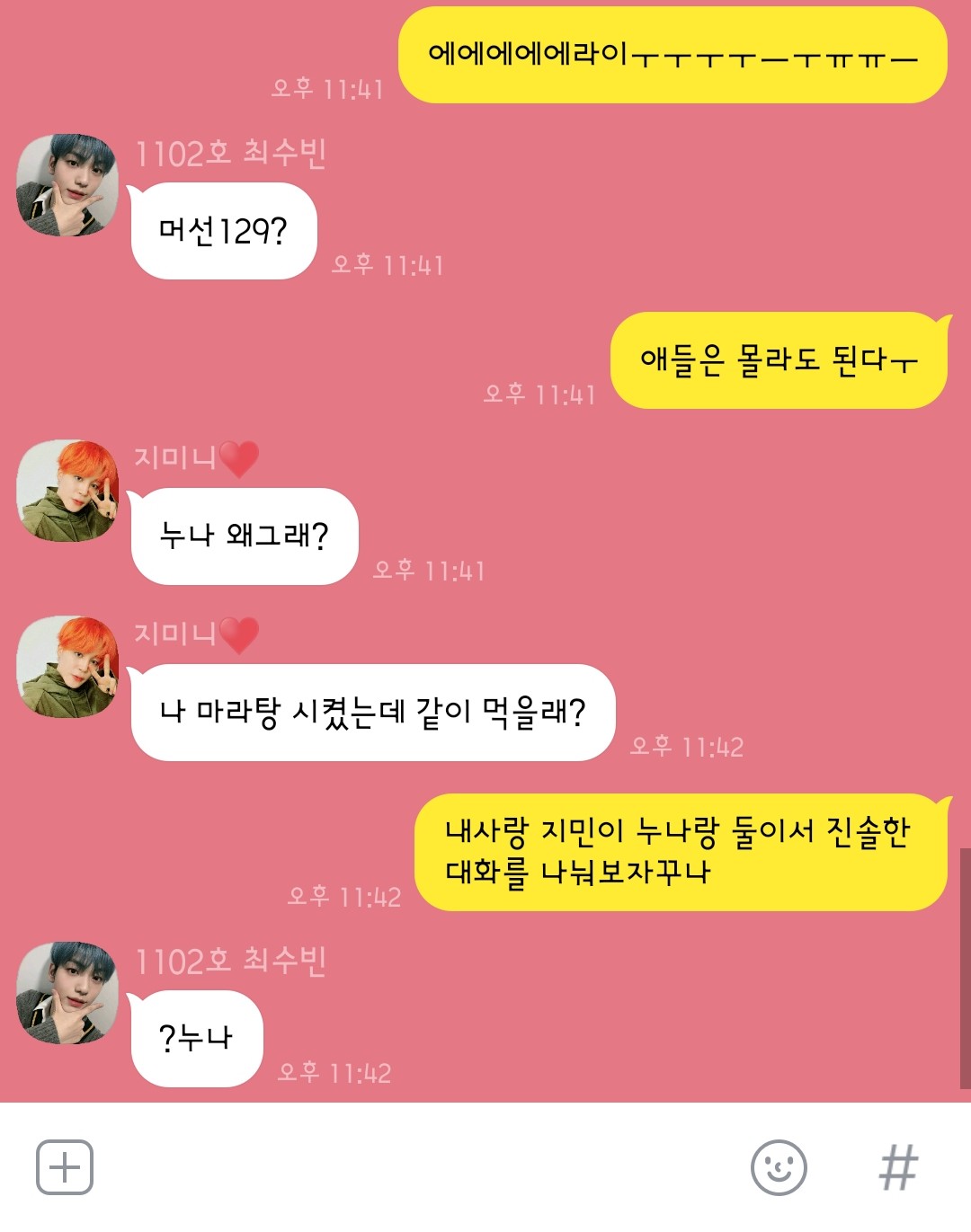Viewport: 971px width, 1232px height.
Task: Open the plus attachment menu
Action: coord(64,1167)
